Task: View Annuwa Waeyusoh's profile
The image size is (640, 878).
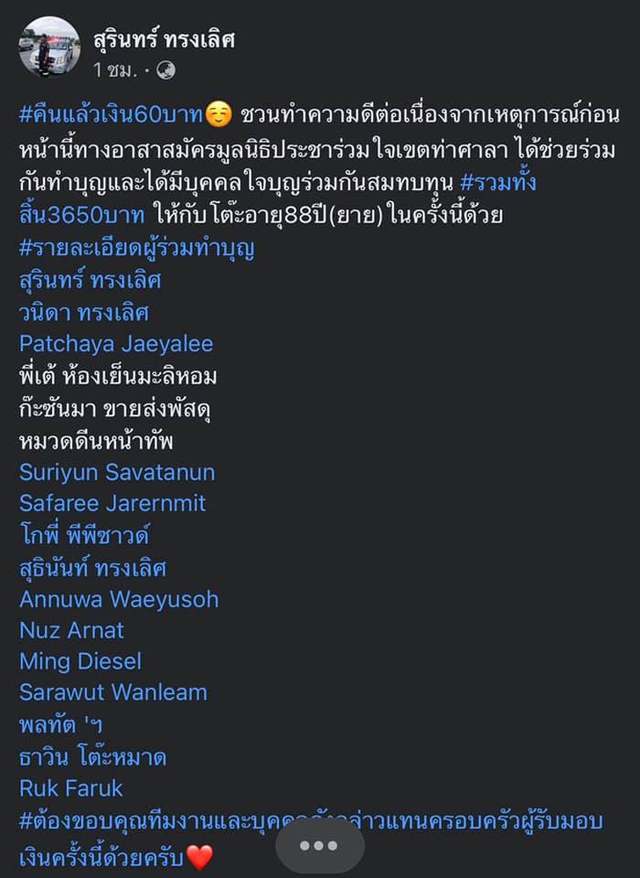Action: (x=118, y=600)
